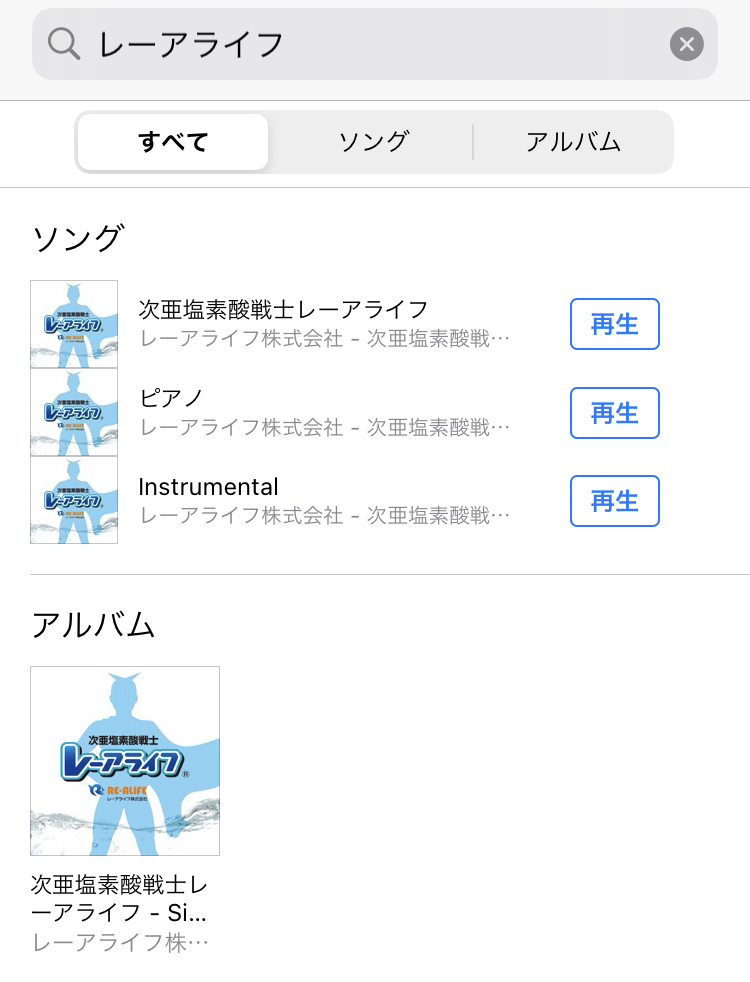This screenshot has height=982, width=750.
Task: Switch to the アルバム tab
Action: 573,142
